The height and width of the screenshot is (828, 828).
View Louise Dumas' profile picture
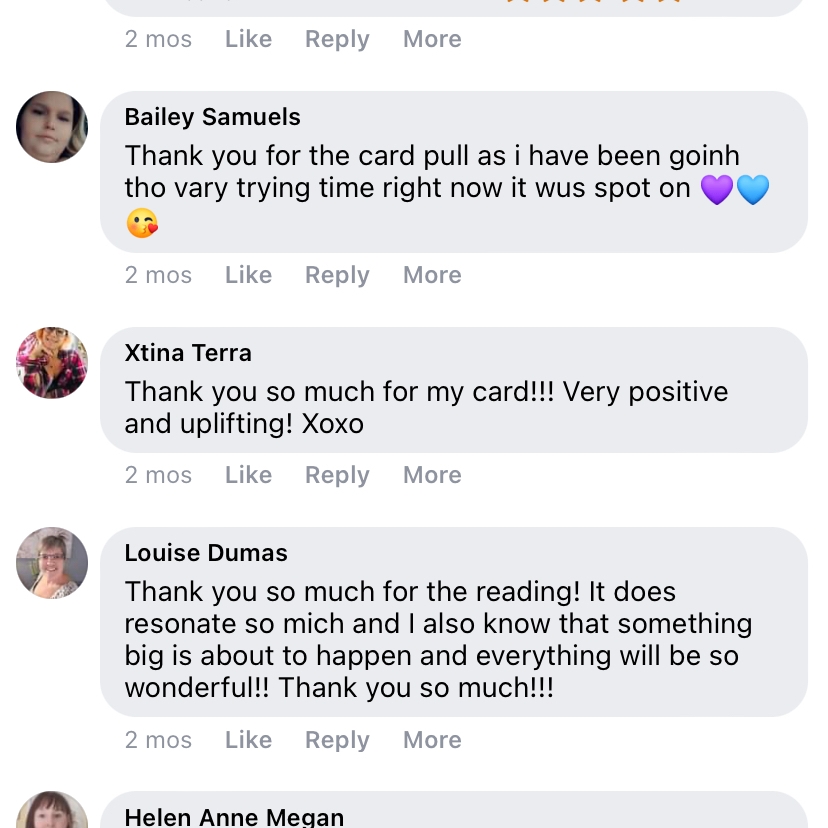coord(52,563)
